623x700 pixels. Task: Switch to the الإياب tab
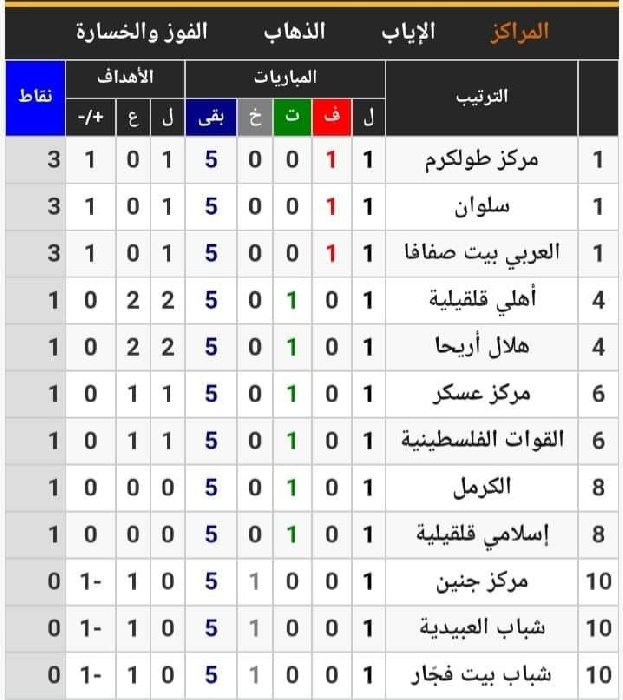pyautogui.click(x=409, y=31)
